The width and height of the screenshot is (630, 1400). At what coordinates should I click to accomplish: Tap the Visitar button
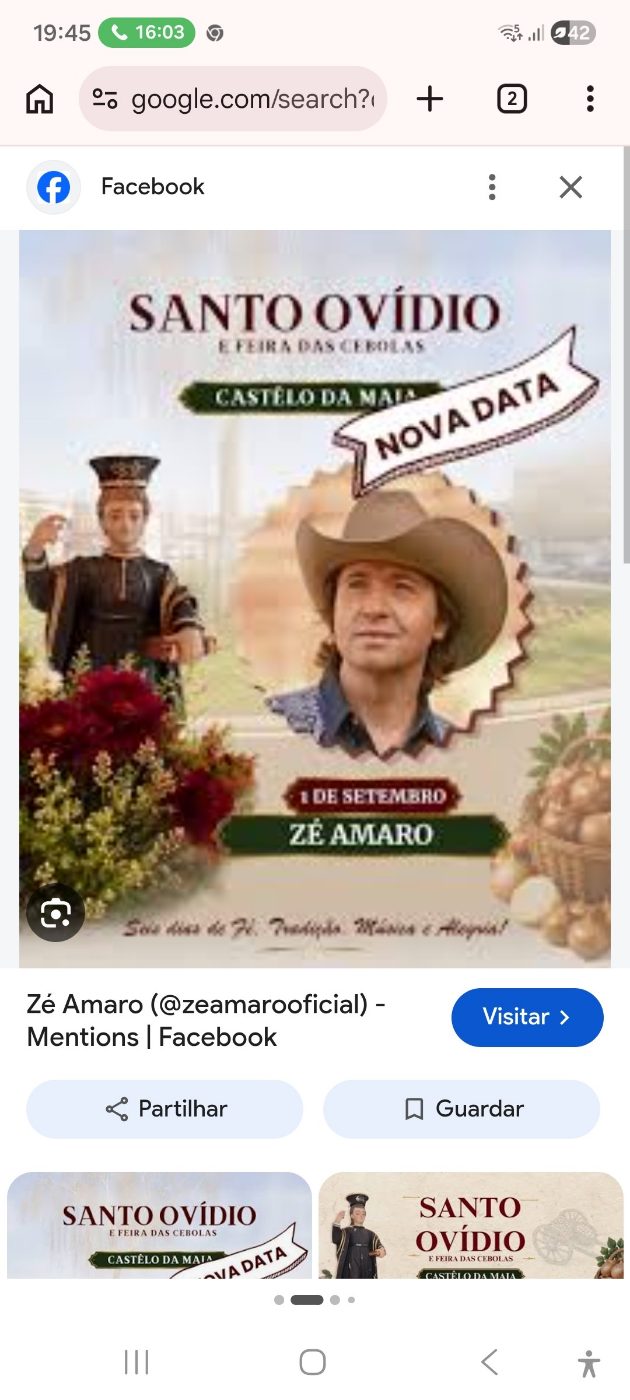coord(527,1017)
